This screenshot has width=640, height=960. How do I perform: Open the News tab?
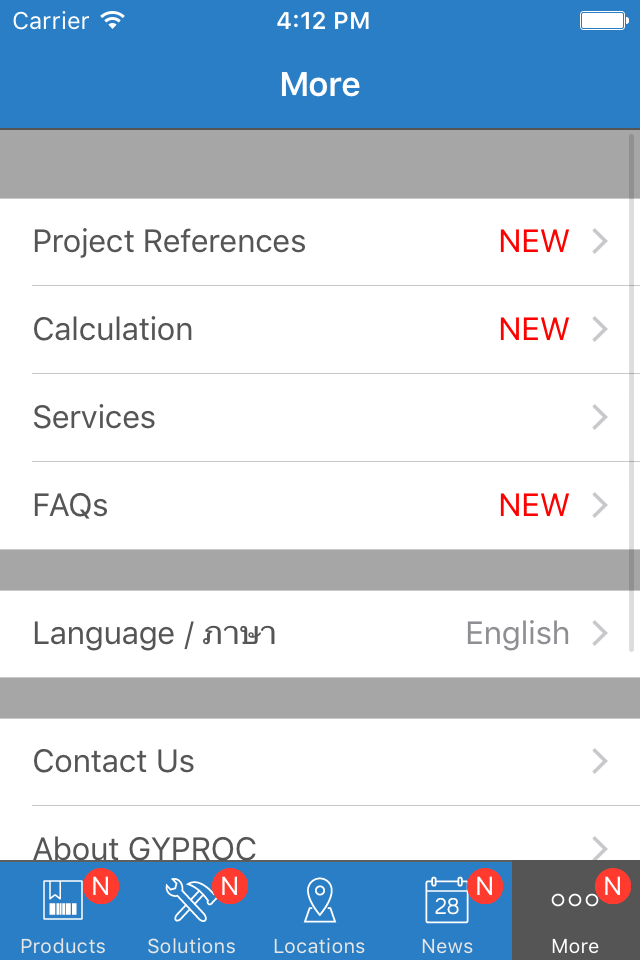tap(447, 912)
